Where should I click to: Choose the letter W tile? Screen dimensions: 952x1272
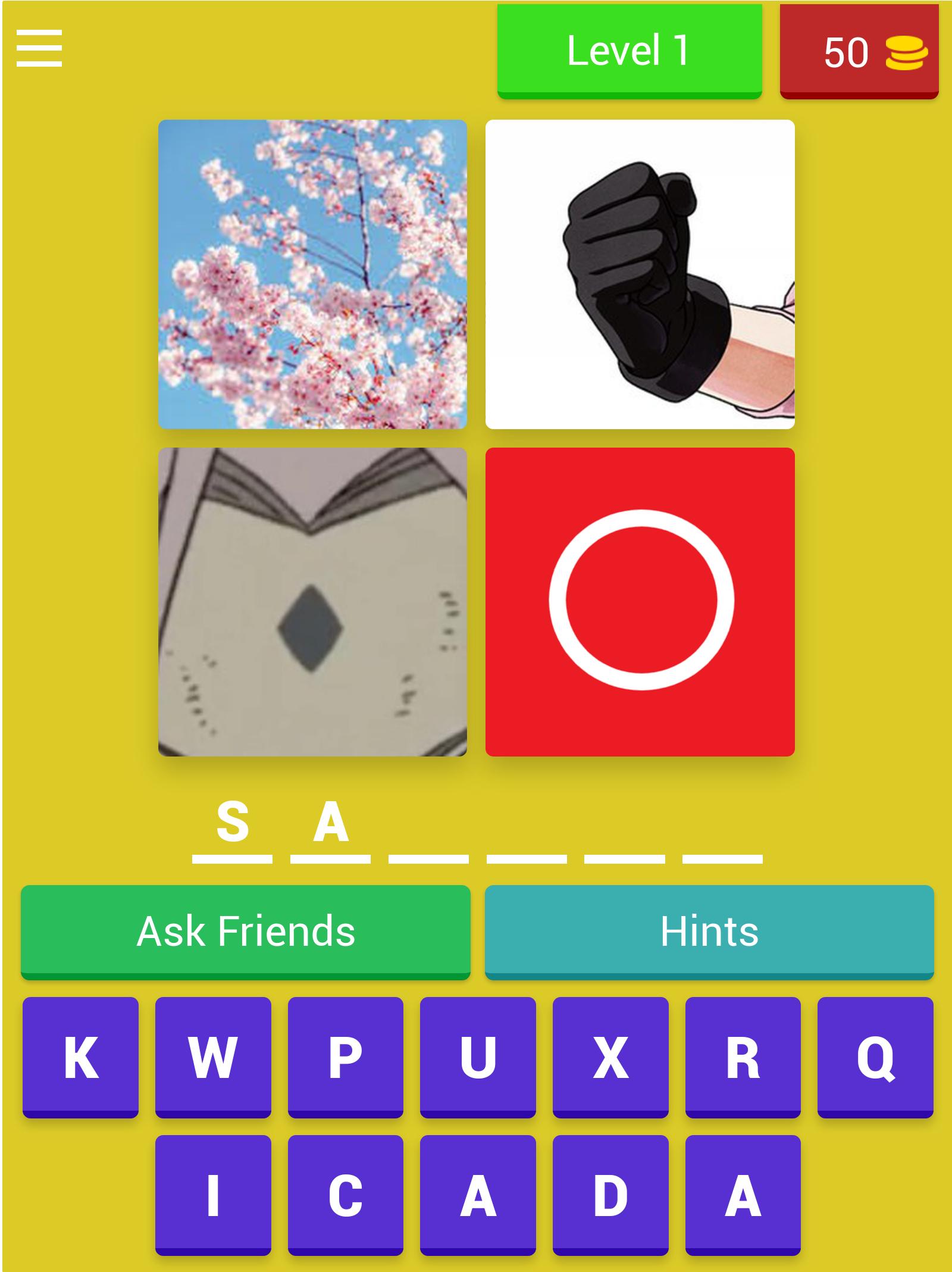pyautogui.click(x=213, y=1057)
